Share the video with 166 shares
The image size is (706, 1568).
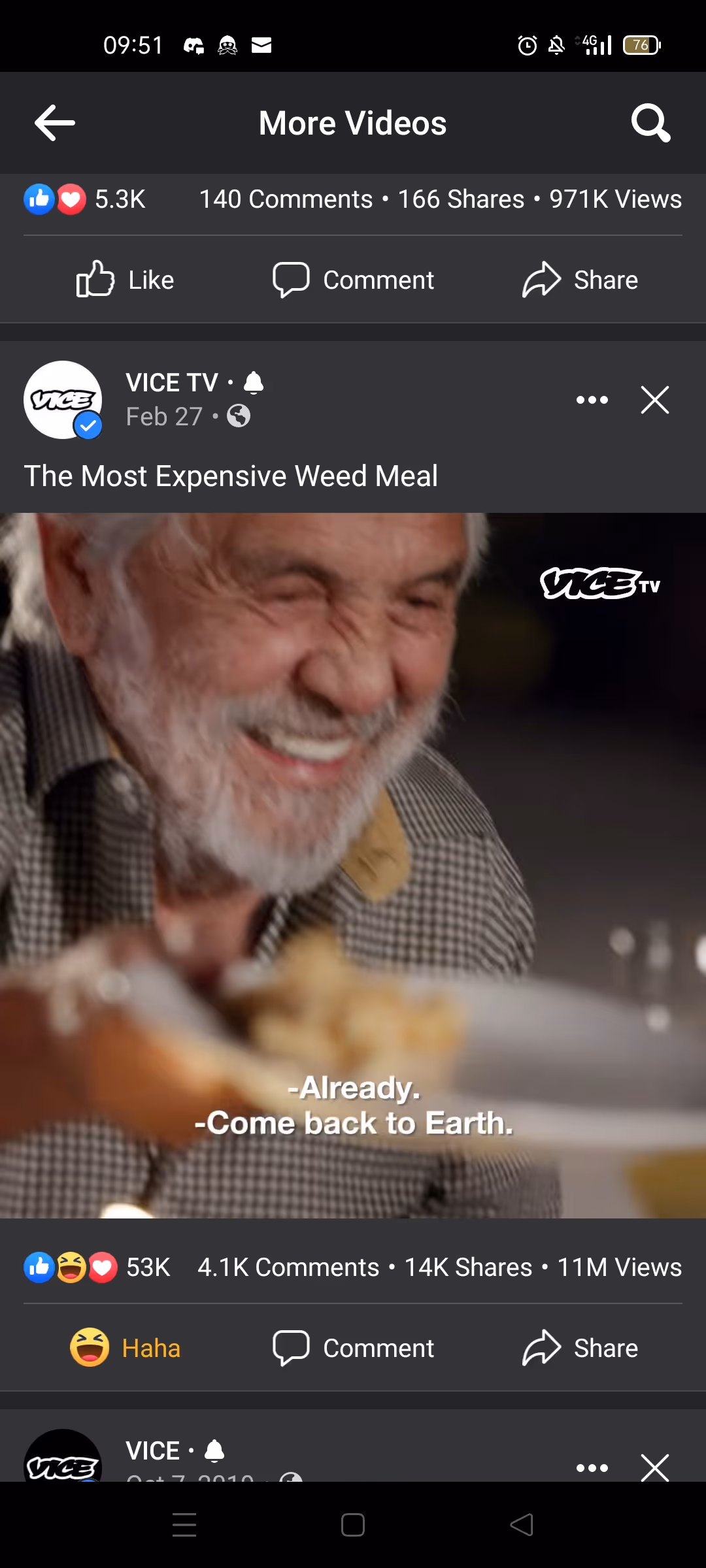[x=580, y=280]
